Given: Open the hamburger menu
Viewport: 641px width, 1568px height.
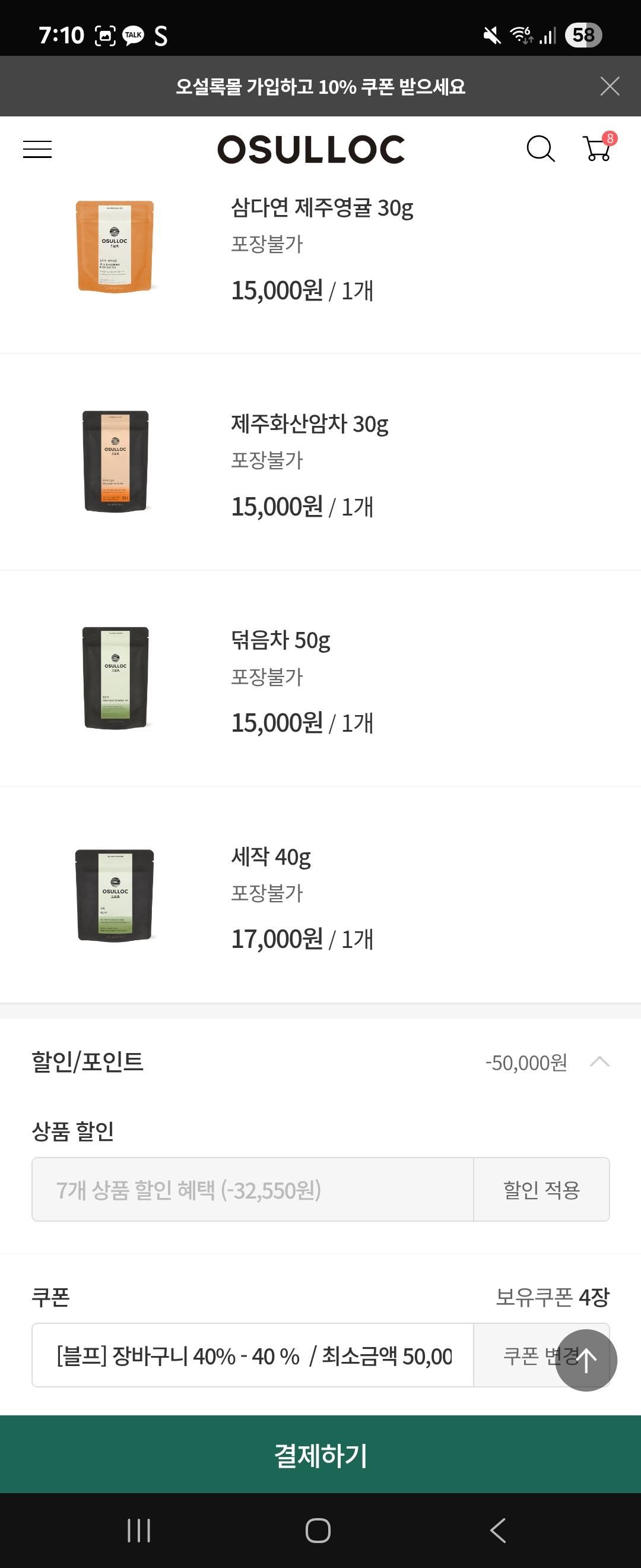Looking at the screenshot, I should (x=37, y=149).
